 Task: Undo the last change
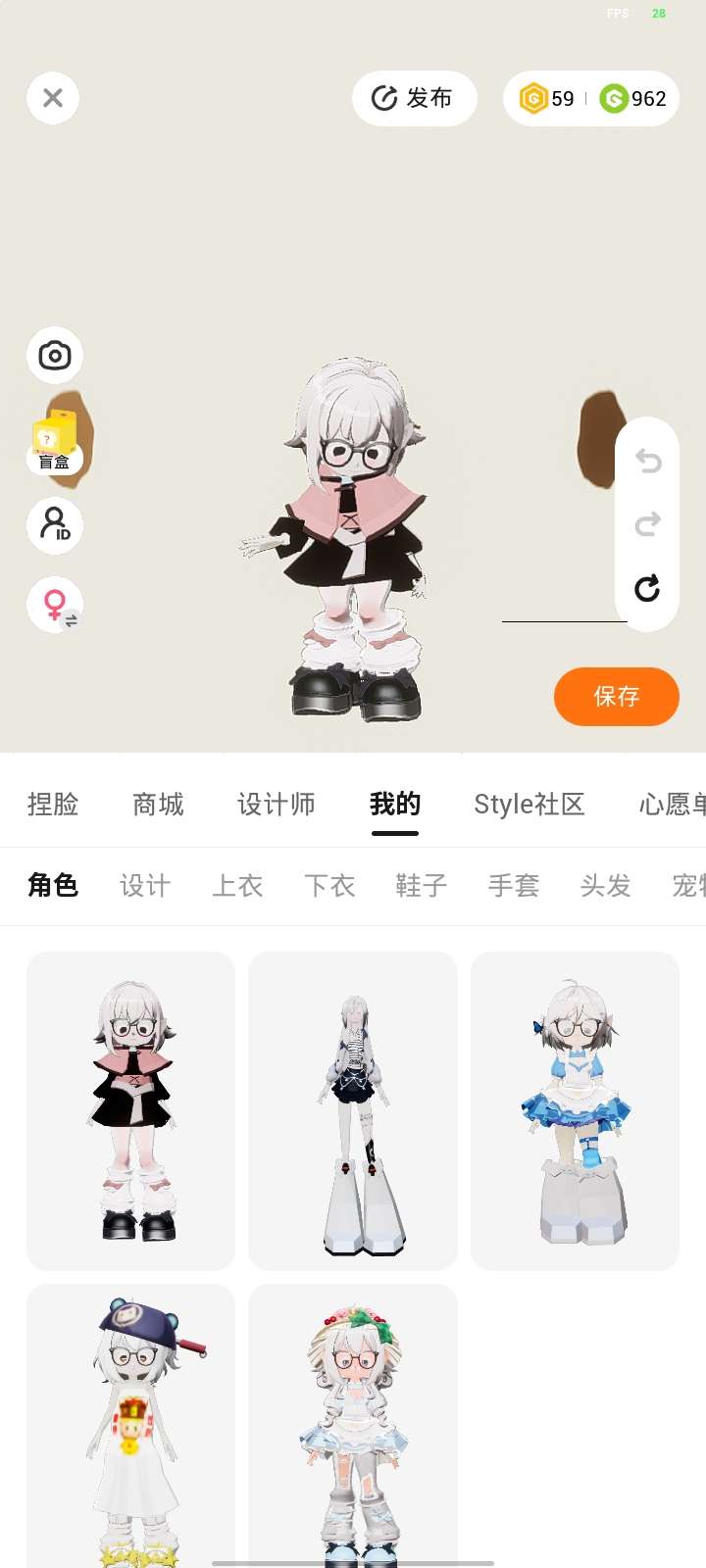(x=647, y=461)
